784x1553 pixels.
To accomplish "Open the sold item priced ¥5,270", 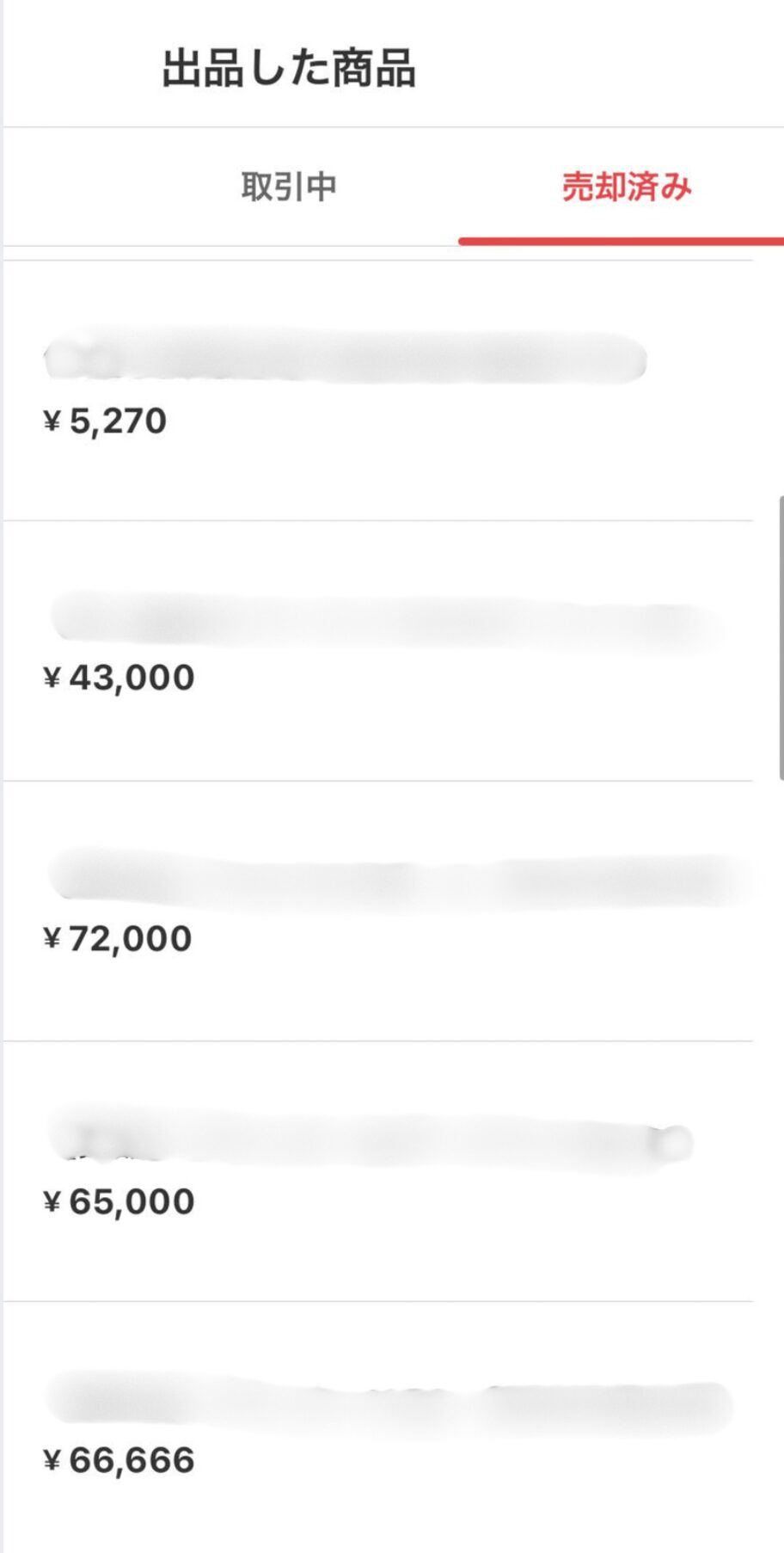I will 378,390.
